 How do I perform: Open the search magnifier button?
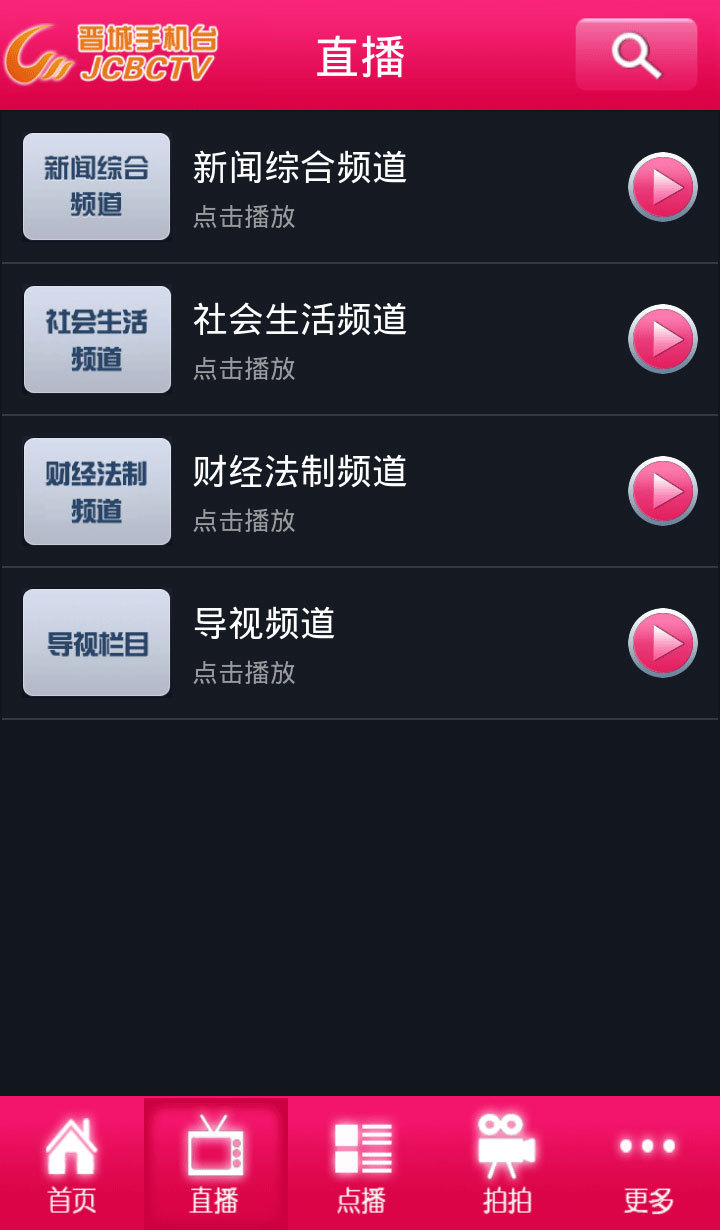point(636,55)
